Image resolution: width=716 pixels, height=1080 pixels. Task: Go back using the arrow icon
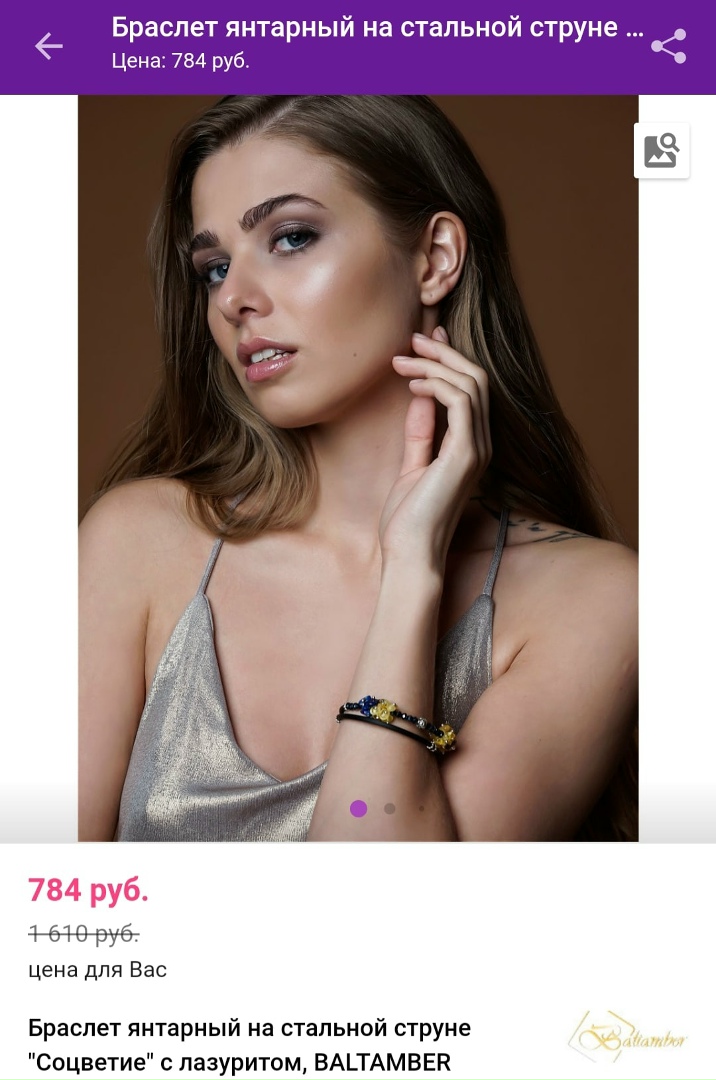(x=48, y=46)
